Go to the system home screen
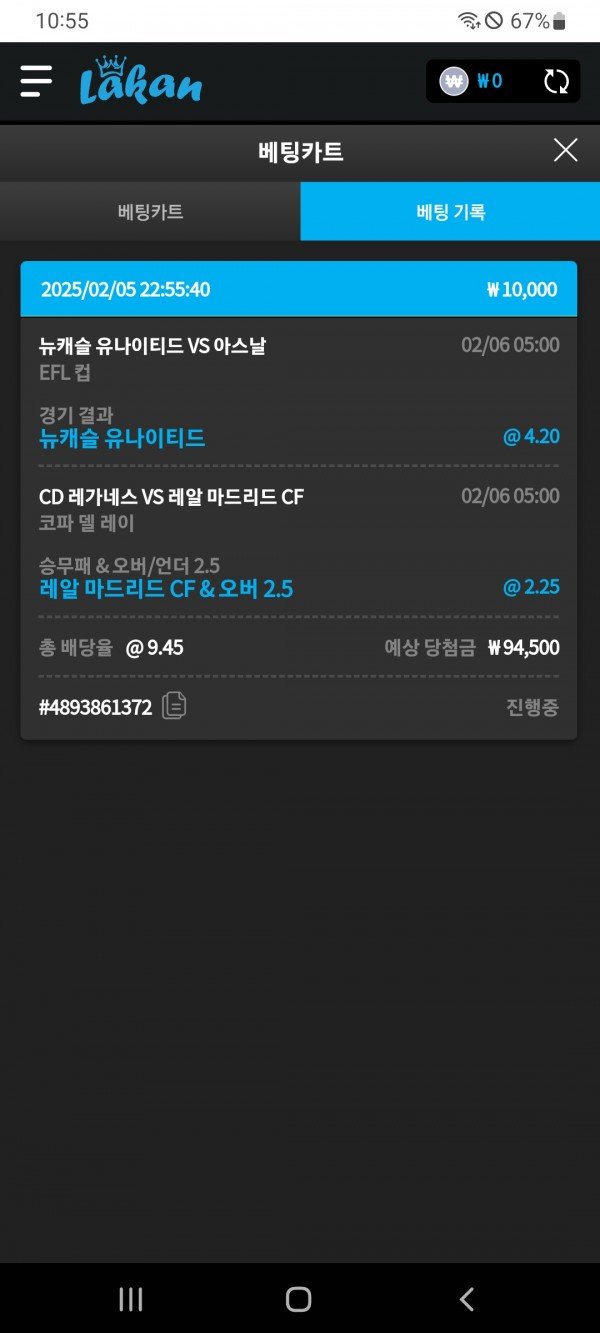Image resolution: width=600 pixels, height=1333 pixels. click(298, 1299)
